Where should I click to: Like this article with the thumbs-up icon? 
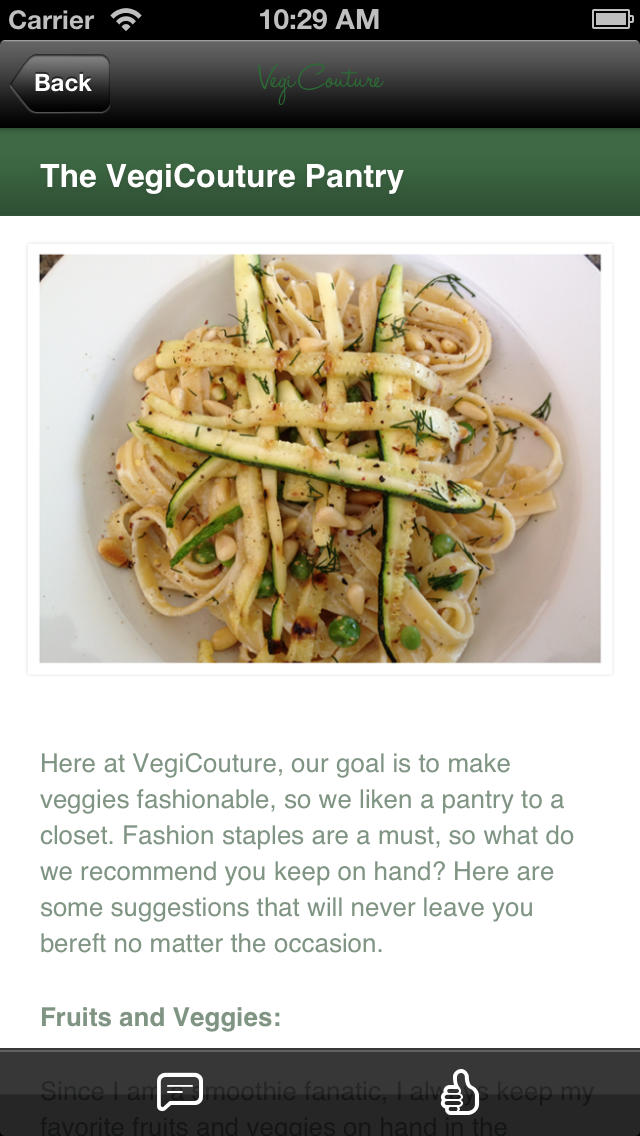[460, 1092]
